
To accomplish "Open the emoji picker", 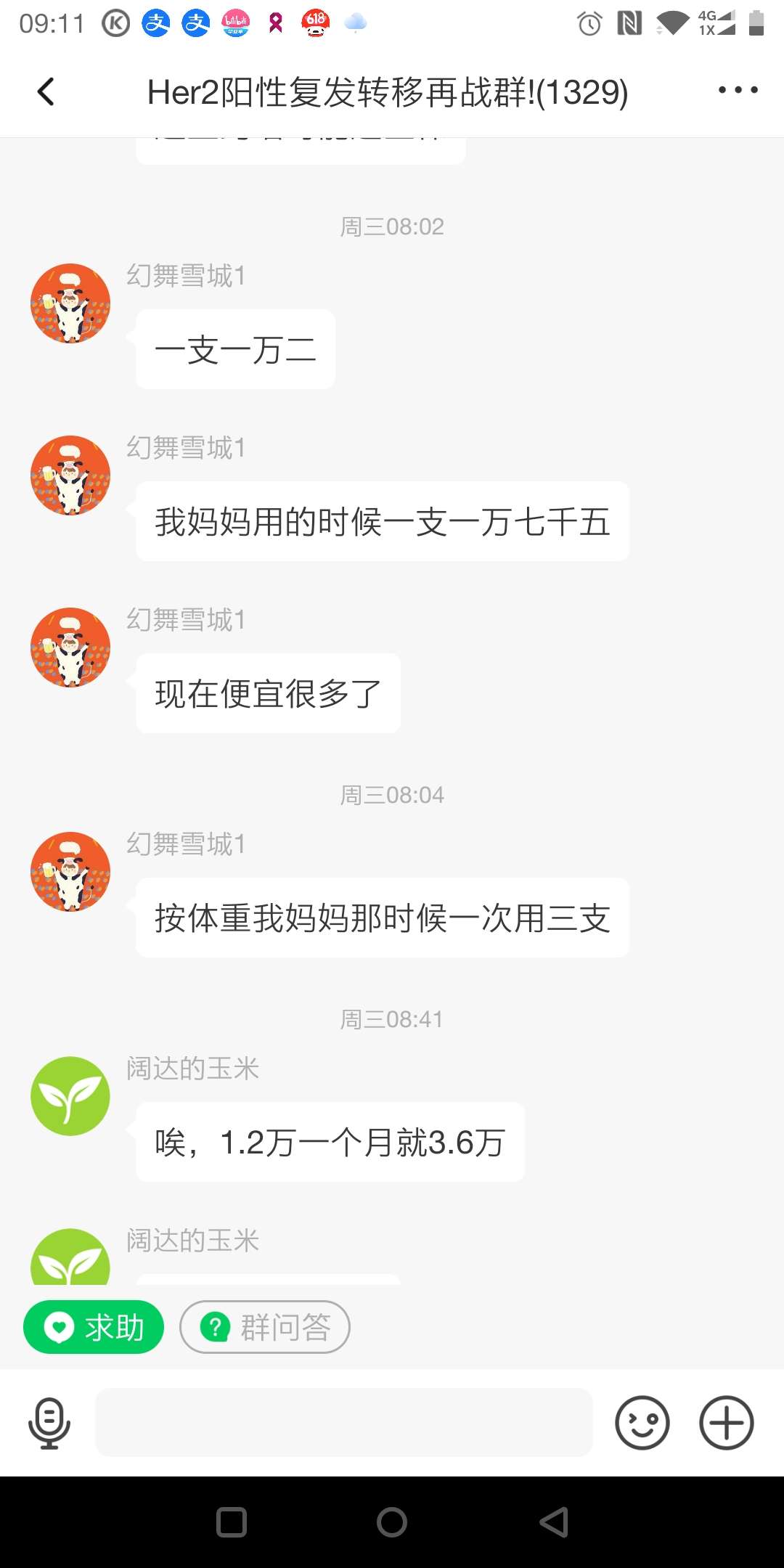I will (642, 1423).
